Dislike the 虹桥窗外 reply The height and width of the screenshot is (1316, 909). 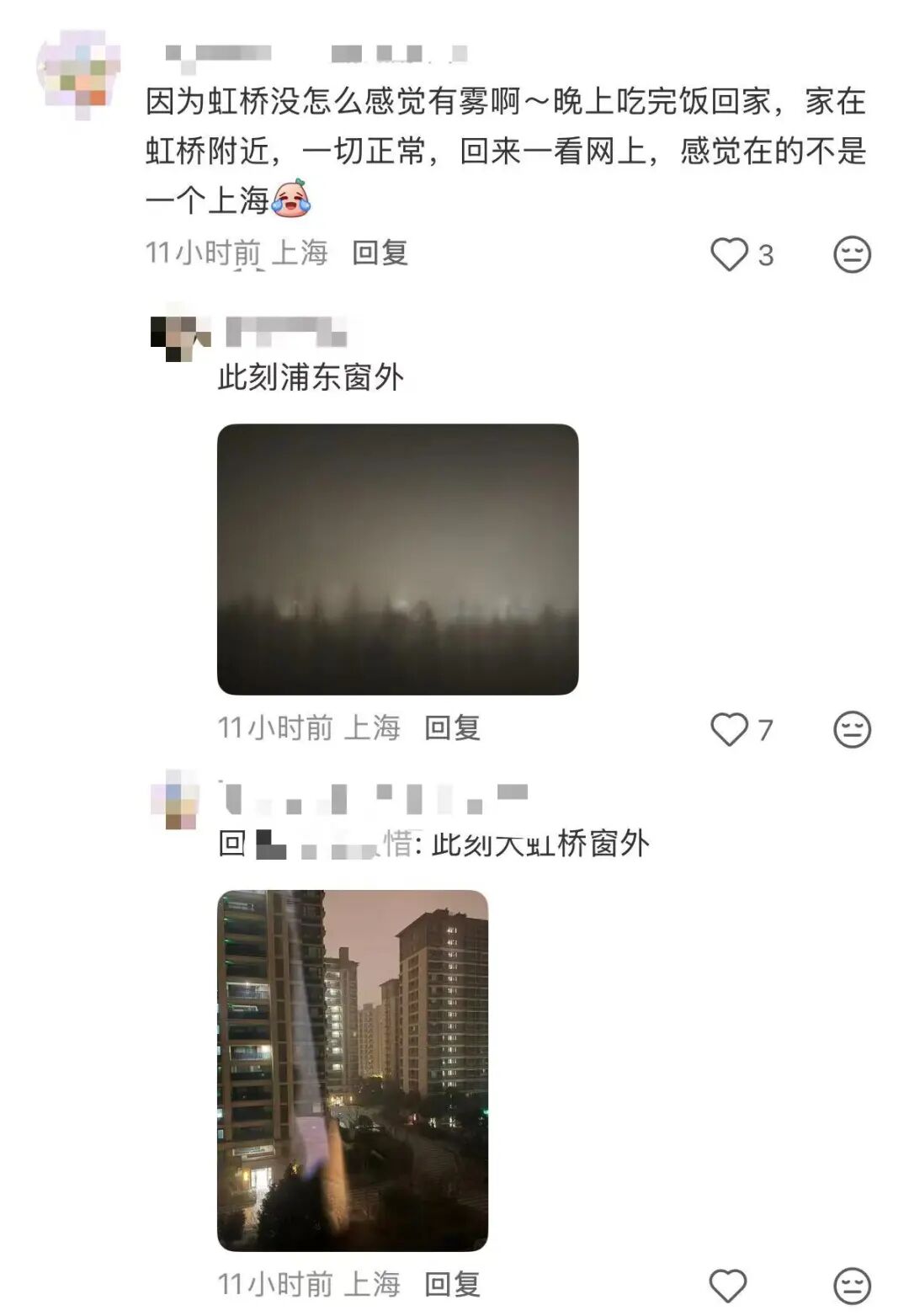click(x=851, y=1286)
